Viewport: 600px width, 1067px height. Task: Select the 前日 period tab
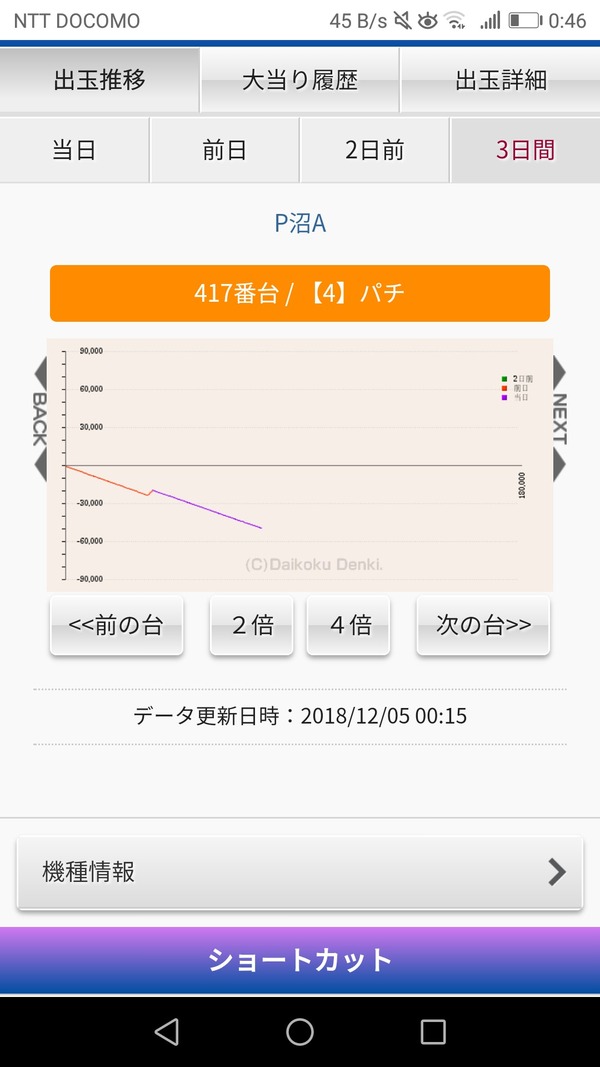[224, 150]
